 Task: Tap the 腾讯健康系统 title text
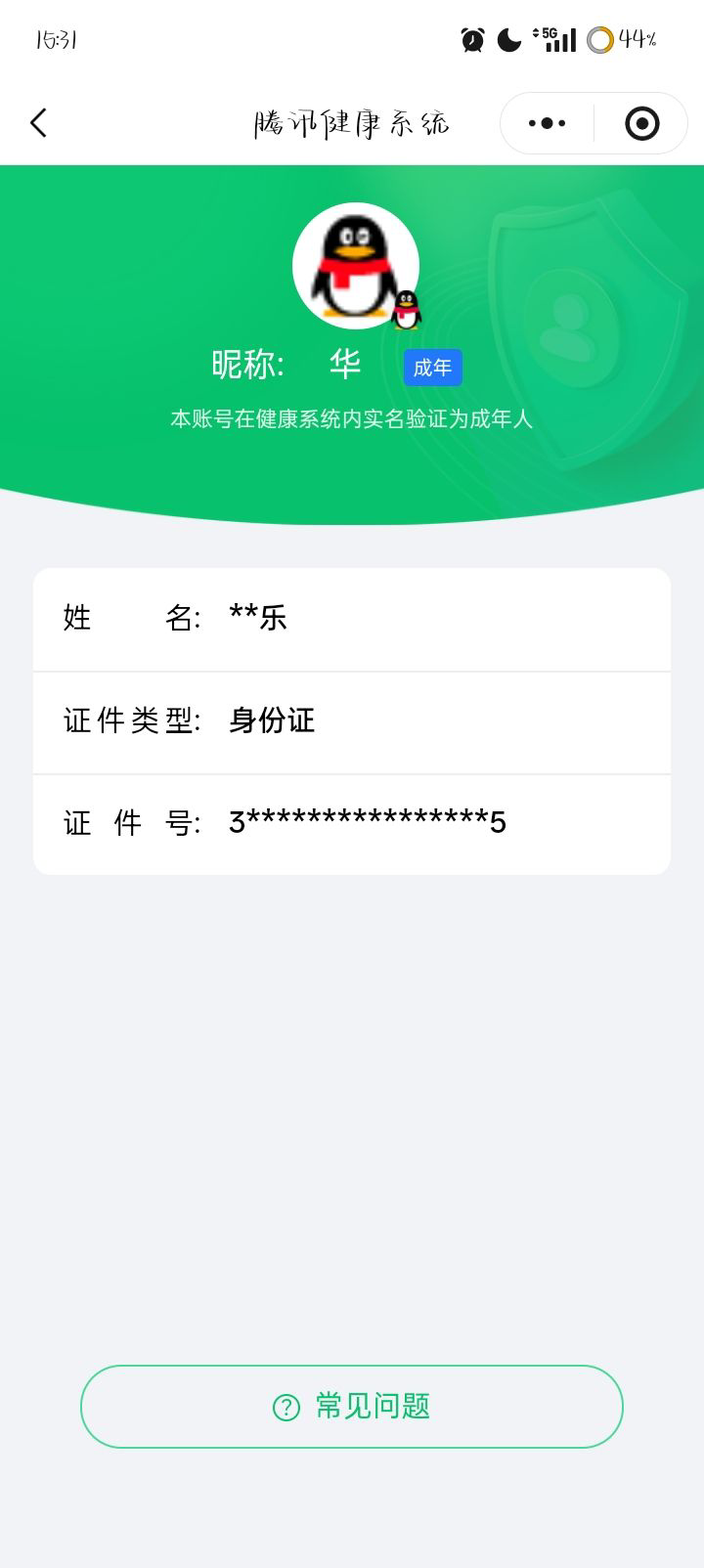pos(351,123)
